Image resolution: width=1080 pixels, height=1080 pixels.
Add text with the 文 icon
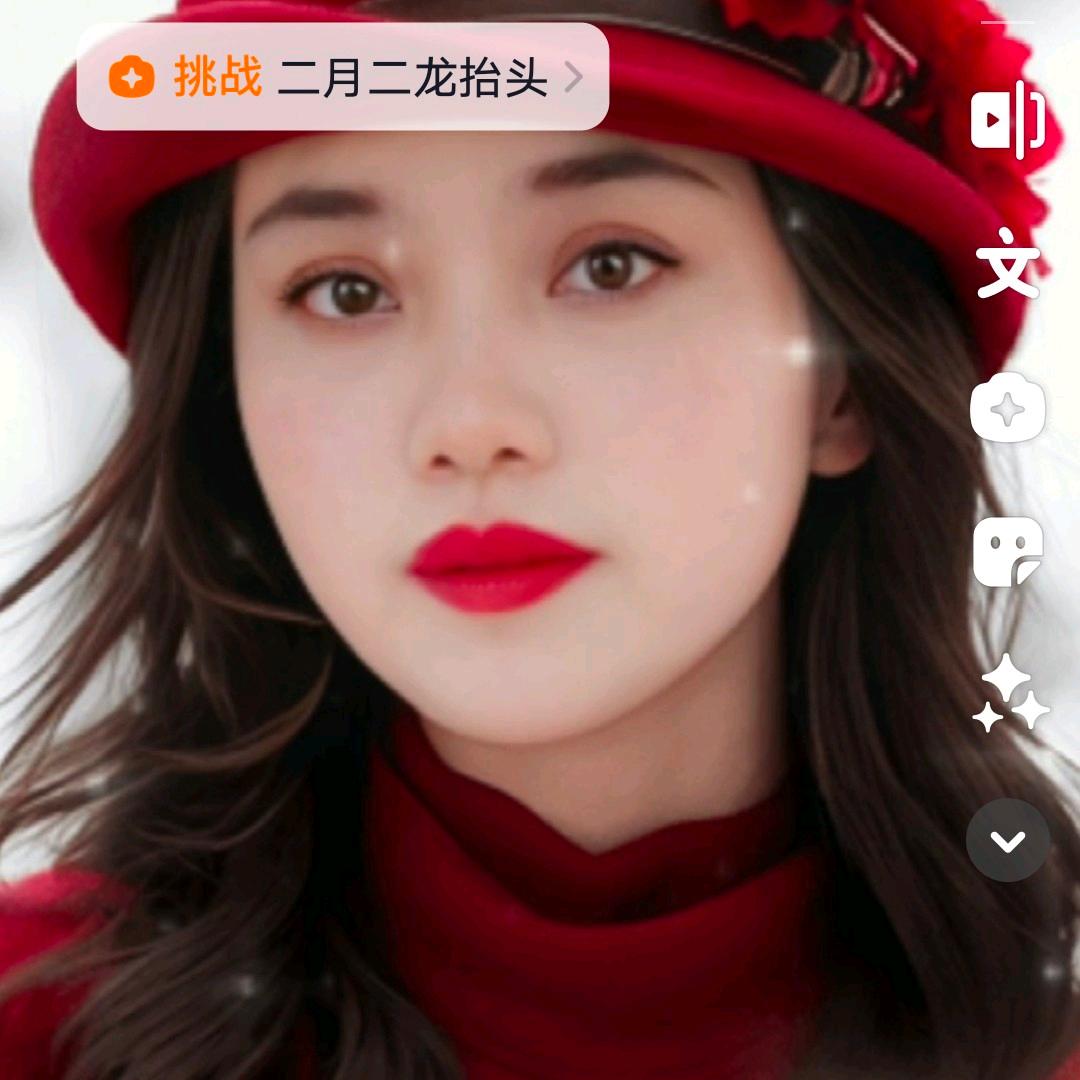(1007, 265)
